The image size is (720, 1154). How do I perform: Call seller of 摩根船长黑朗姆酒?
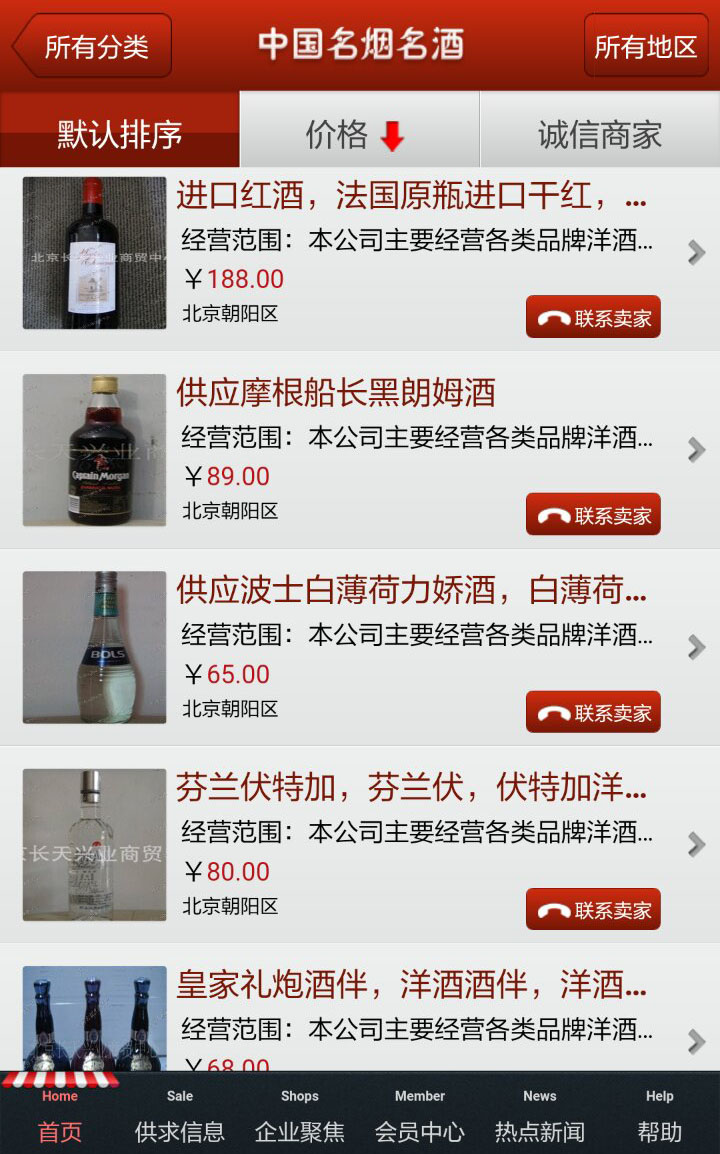click(593, 515)
